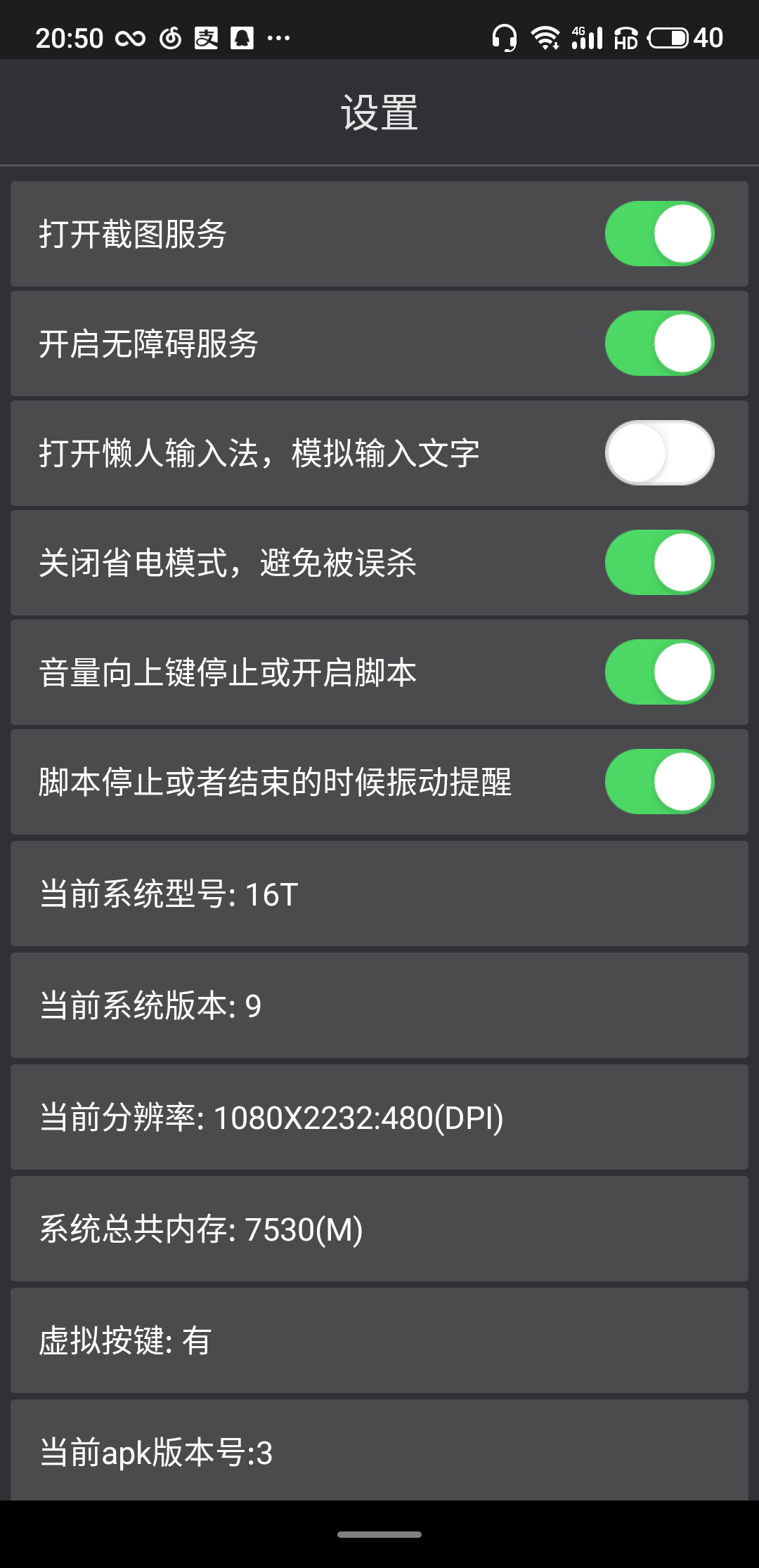Viewport: 759px width, 1568px height.
Task: Click the battery level indicator
Action: (668, 39)
